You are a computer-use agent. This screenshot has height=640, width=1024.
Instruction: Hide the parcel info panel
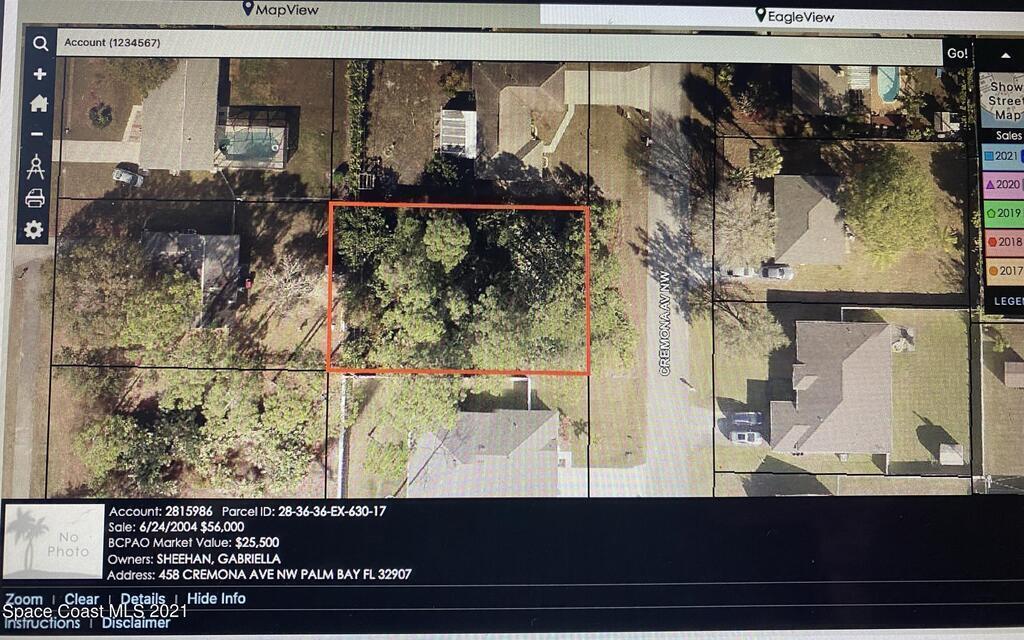point(216,598)
